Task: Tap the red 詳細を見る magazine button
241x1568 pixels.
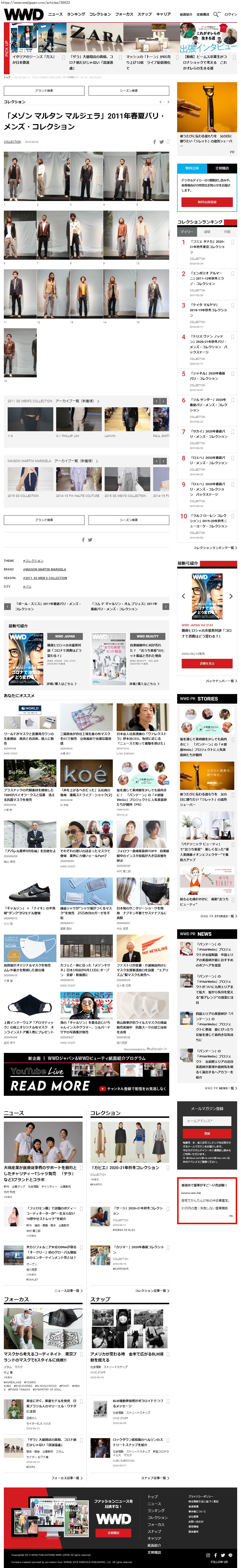Action: tap(207, 663)
